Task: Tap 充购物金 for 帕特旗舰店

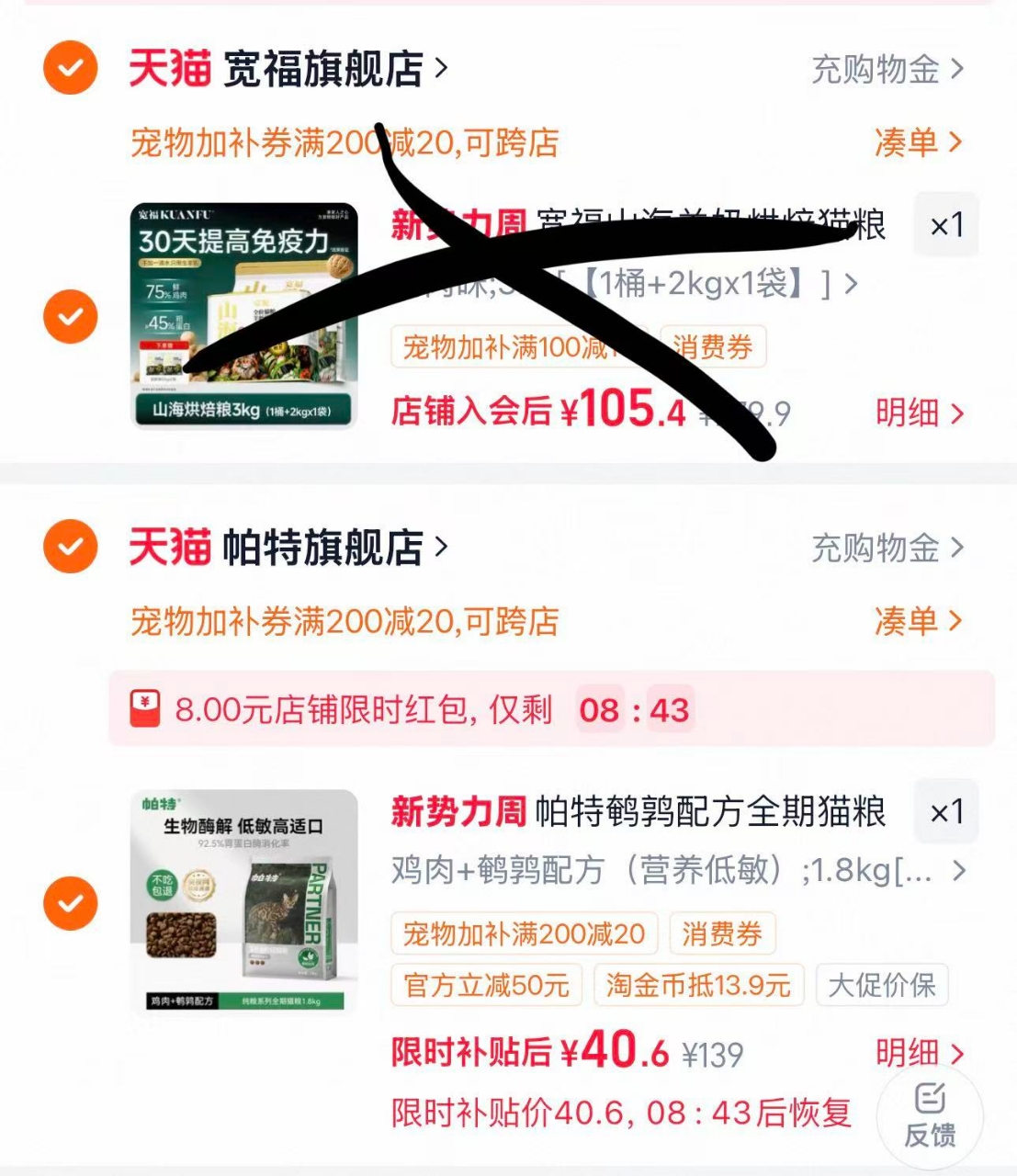Action: [x=887, y=548]
